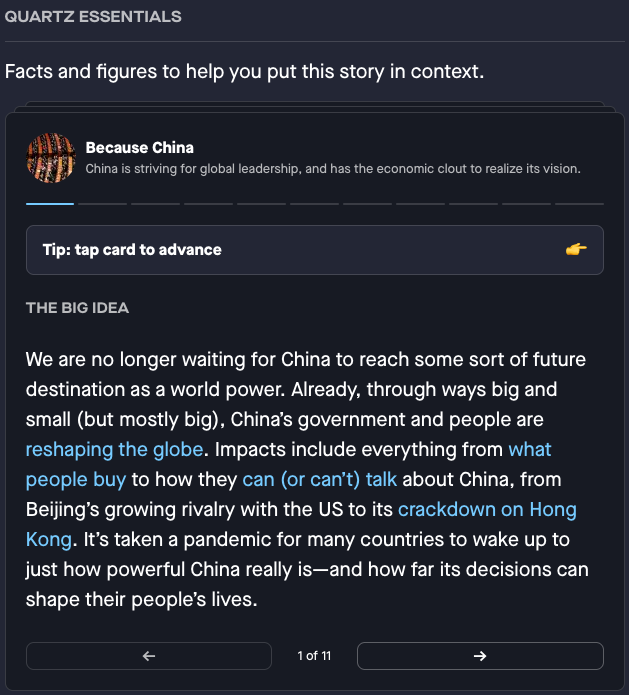Visit the "crackdown on Hong Kong" link

coord(486,509)
